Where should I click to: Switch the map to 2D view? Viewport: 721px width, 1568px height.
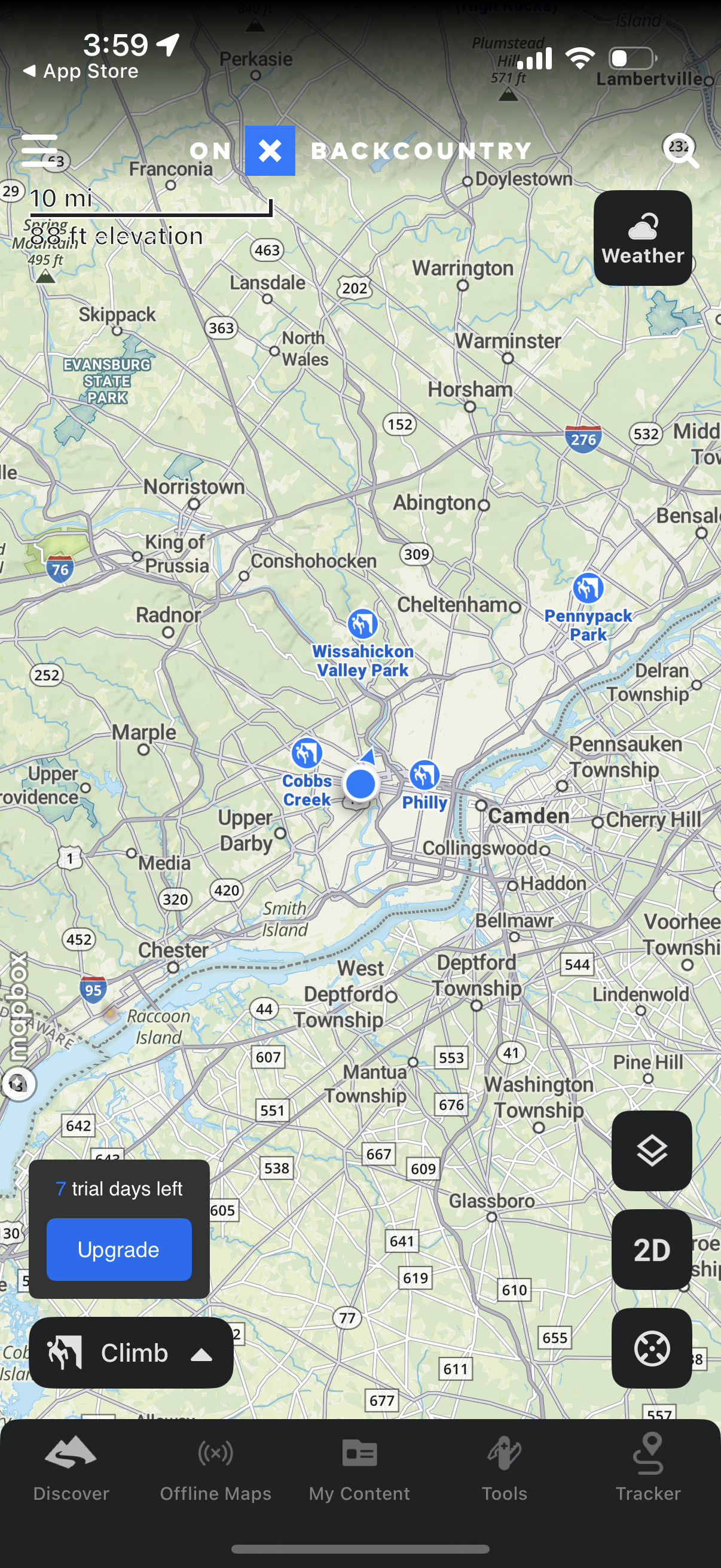652,1249
